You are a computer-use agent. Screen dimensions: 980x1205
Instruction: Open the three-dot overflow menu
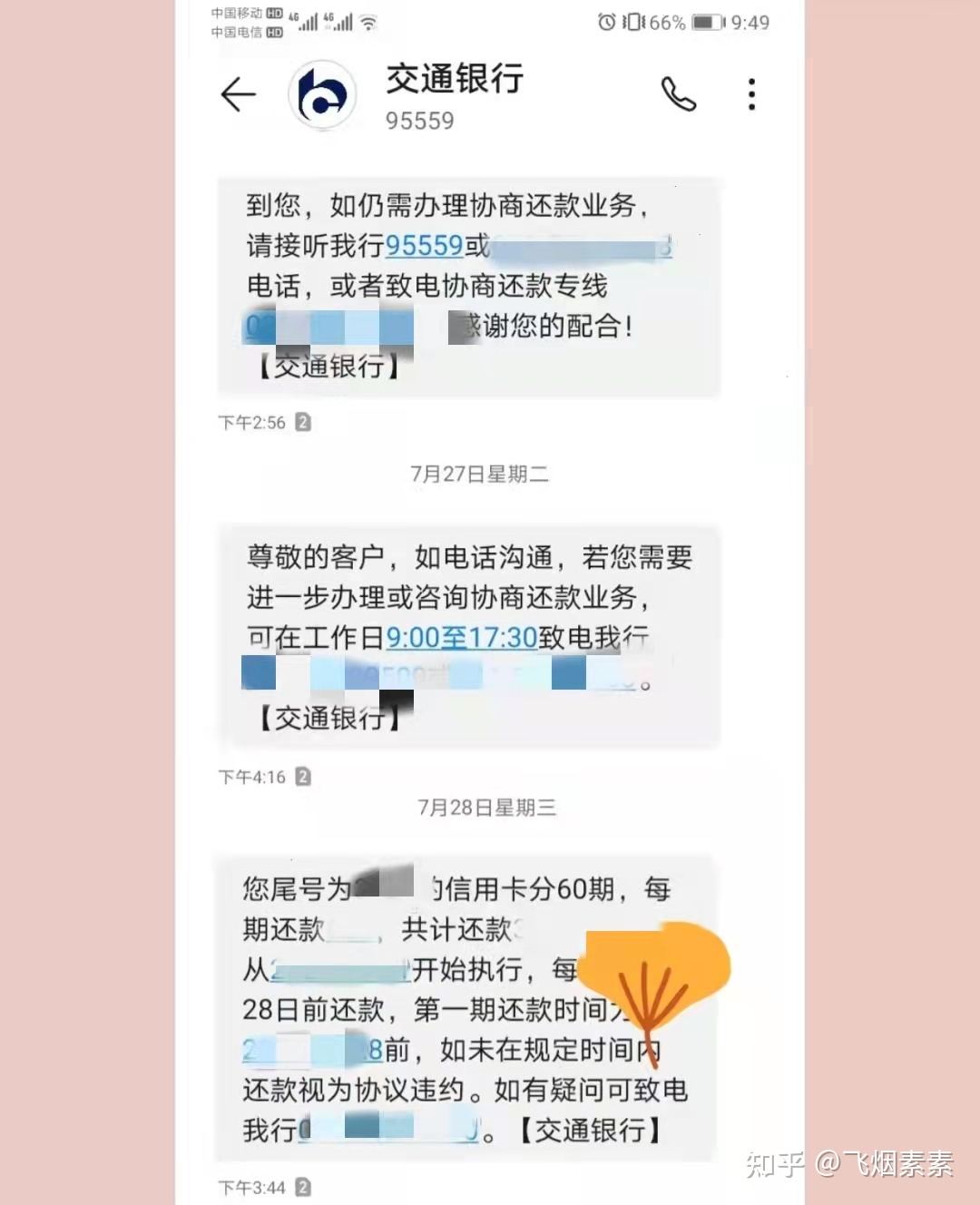pyautogui.click(x=751, y=94)
